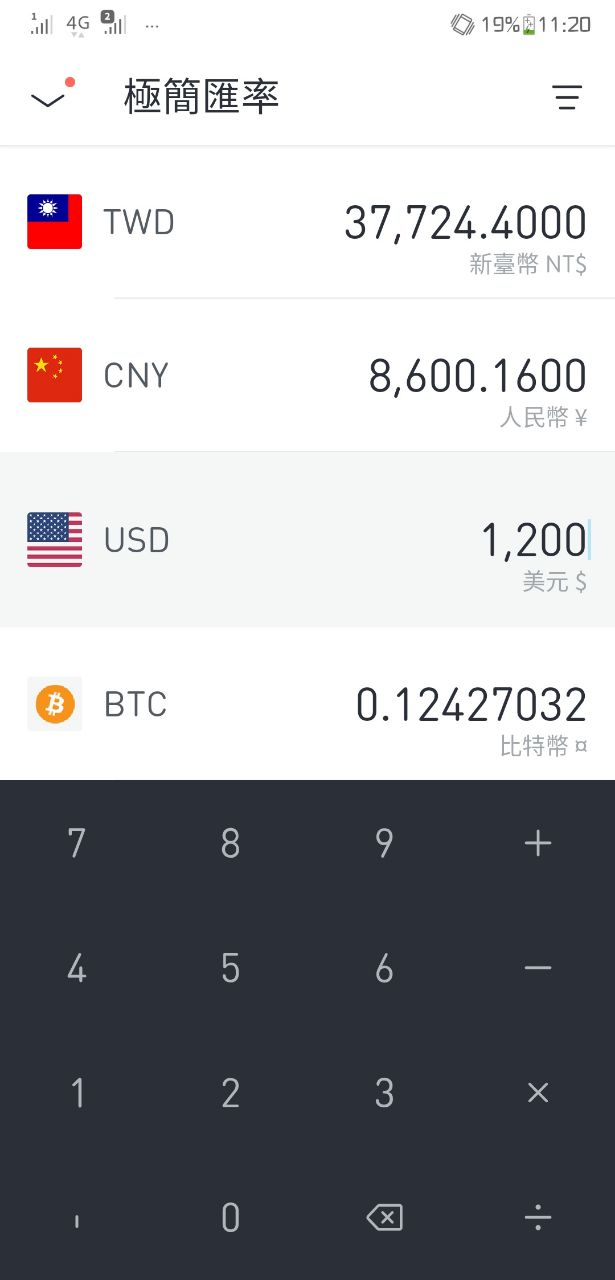Tap the dropdown chevron beside 極簡匯率
The width and height of the screenshot is (615, 1280).
coord(47,98)
